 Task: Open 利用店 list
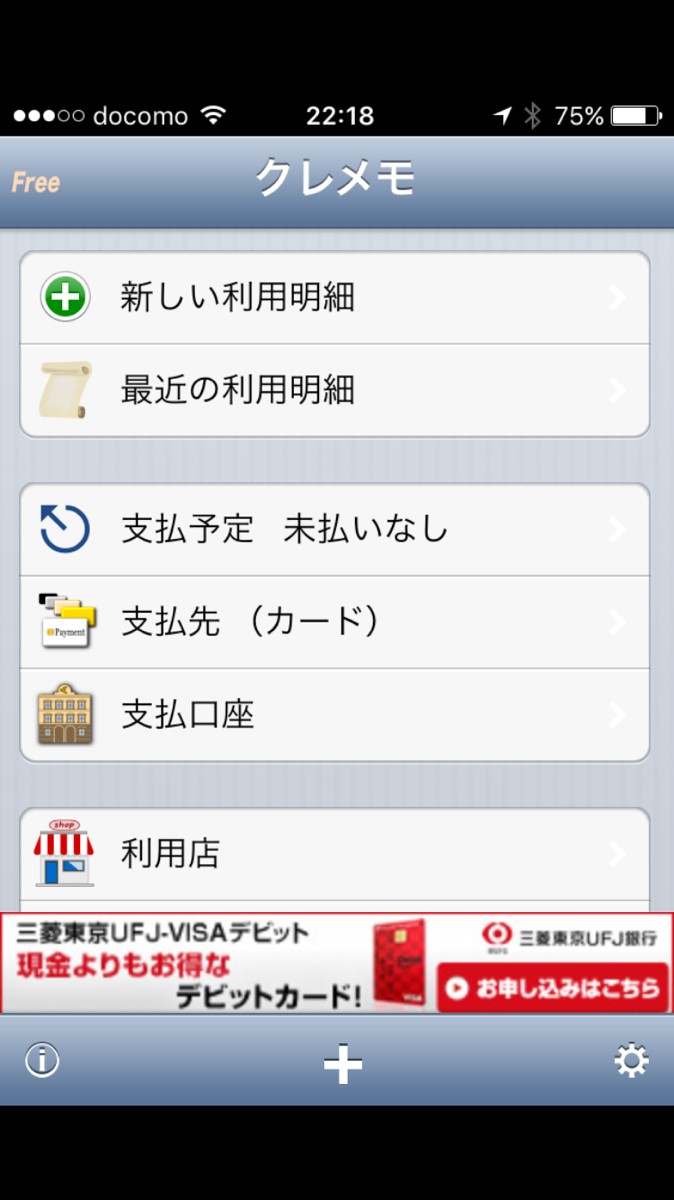(335, 855)
